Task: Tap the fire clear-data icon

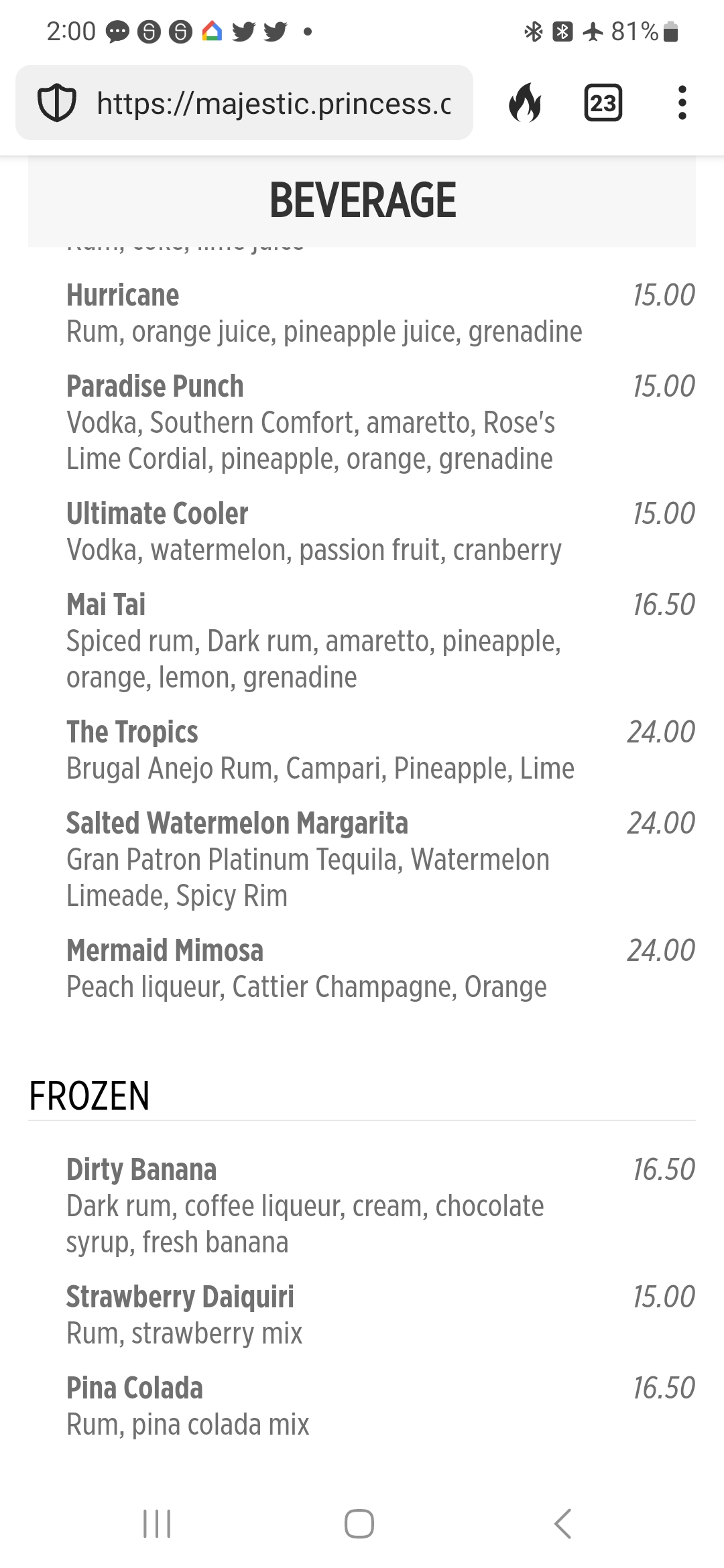Action: click(x=524, y=103)
